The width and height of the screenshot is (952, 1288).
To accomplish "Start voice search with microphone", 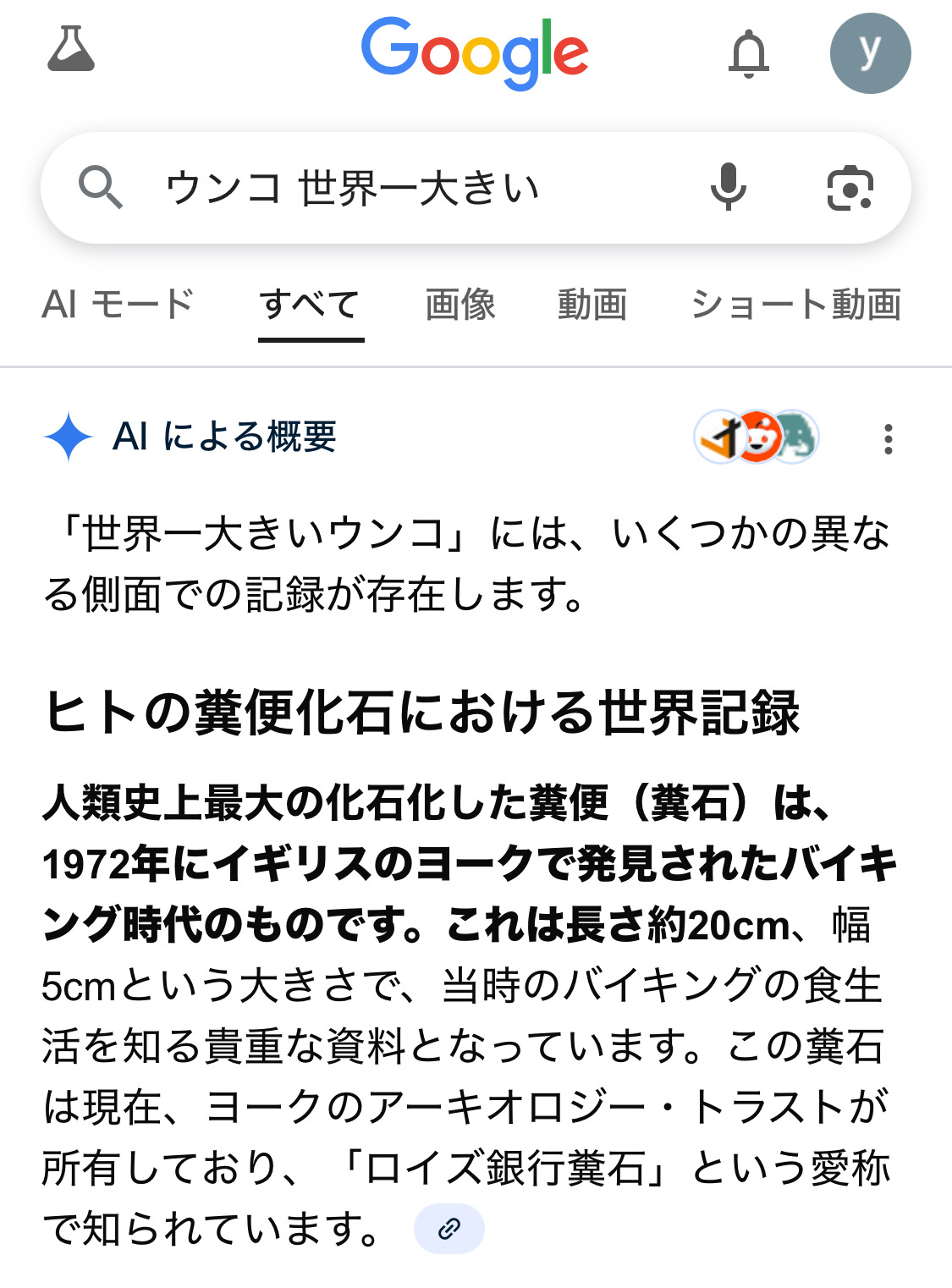I will pos(728,188).
